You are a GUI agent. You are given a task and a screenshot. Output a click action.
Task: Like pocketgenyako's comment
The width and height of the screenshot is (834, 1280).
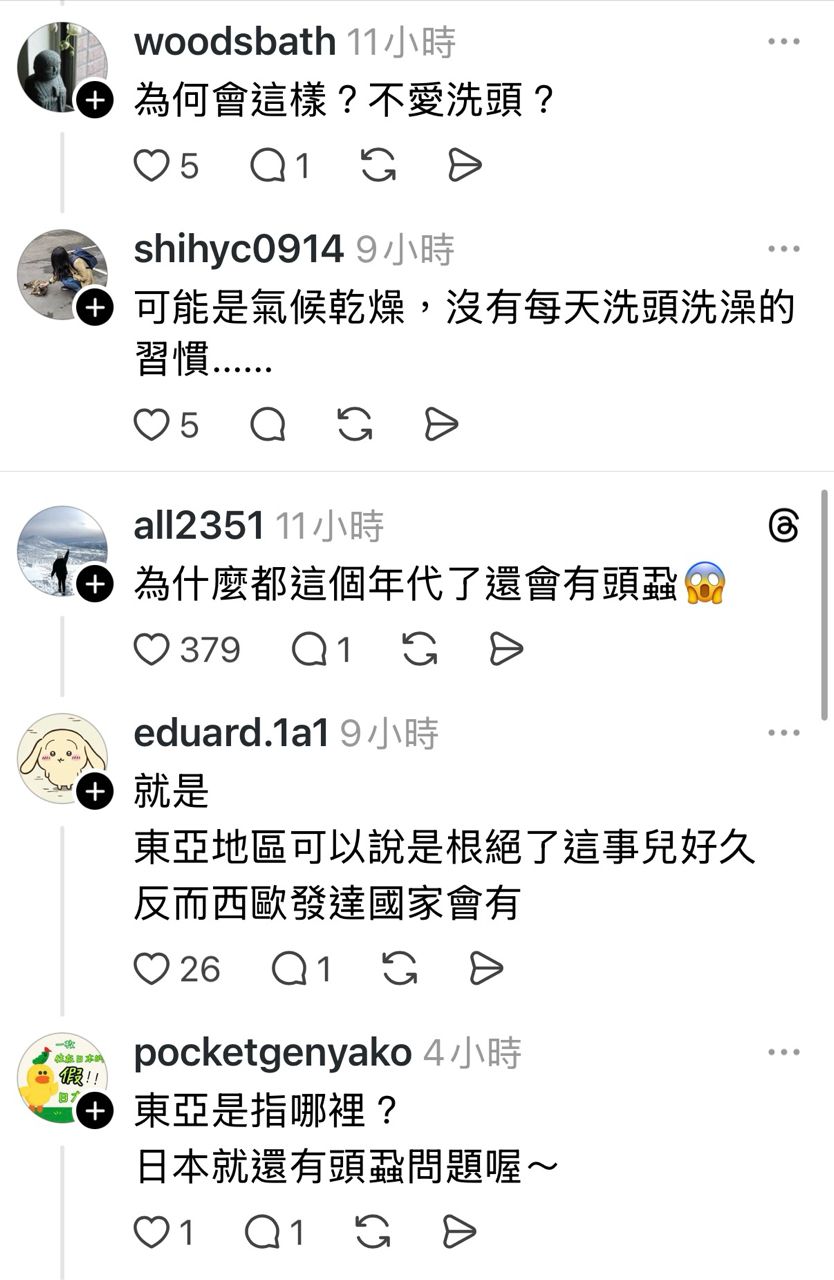(x=152, y=1232)
